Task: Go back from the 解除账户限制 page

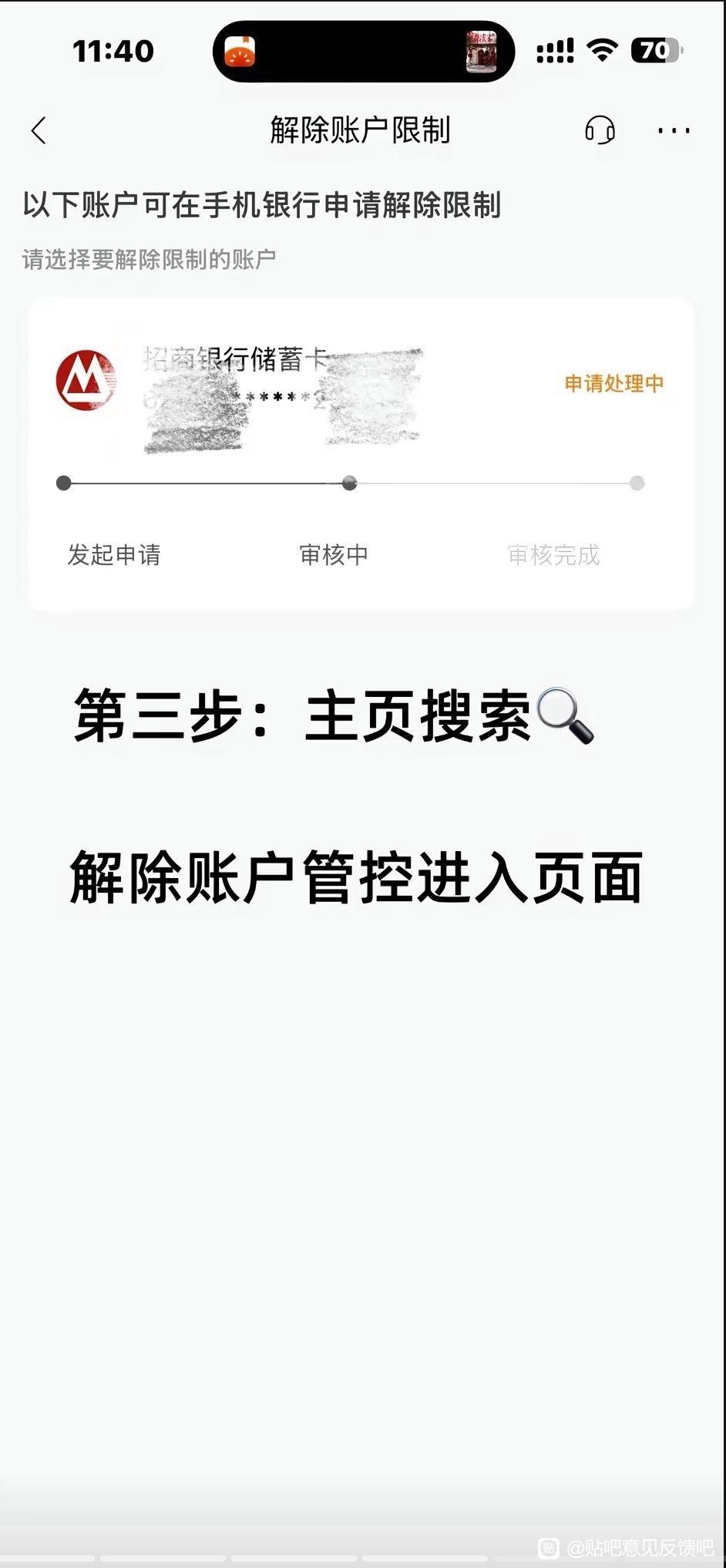Action: click(39, 130)
